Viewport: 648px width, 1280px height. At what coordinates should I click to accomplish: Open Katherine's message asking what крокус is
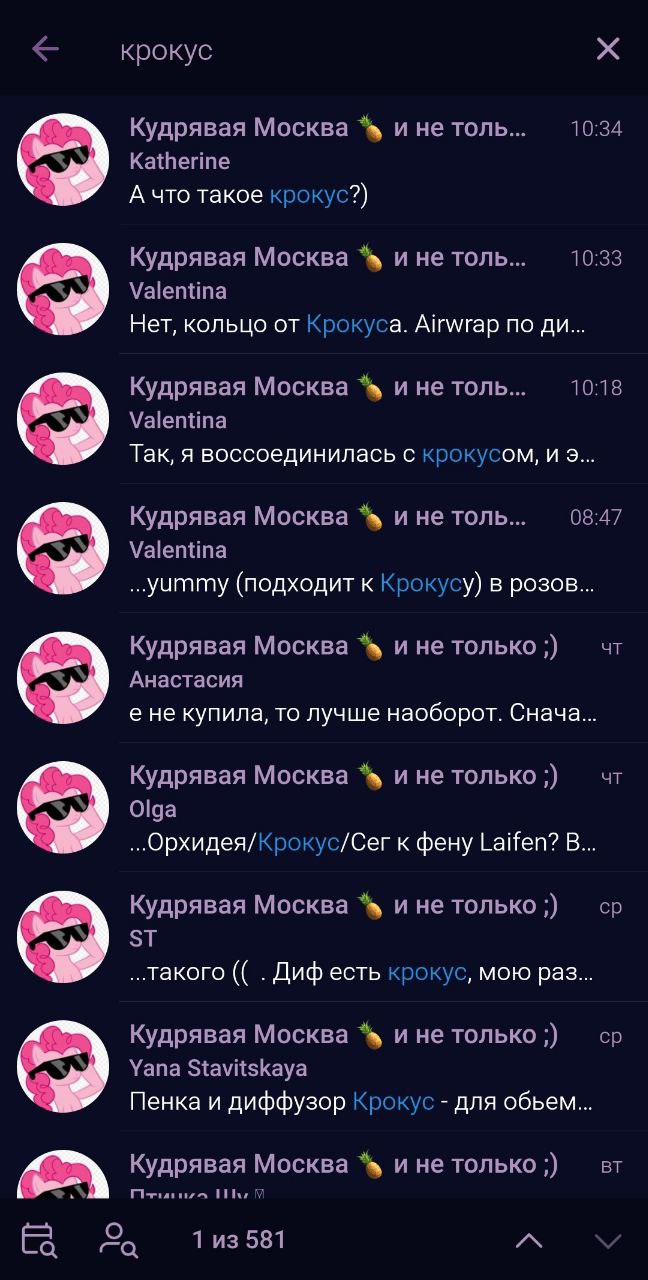click(324, 161)
